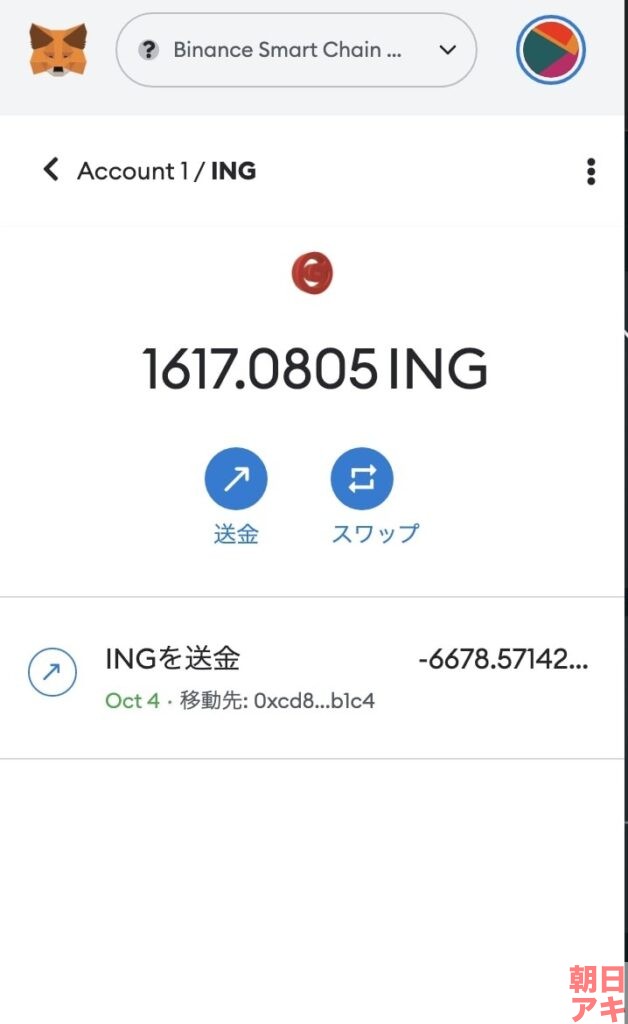Go back from the ING token page
Viewport: 628px width, 1024px height.
[x=51, y=170]
